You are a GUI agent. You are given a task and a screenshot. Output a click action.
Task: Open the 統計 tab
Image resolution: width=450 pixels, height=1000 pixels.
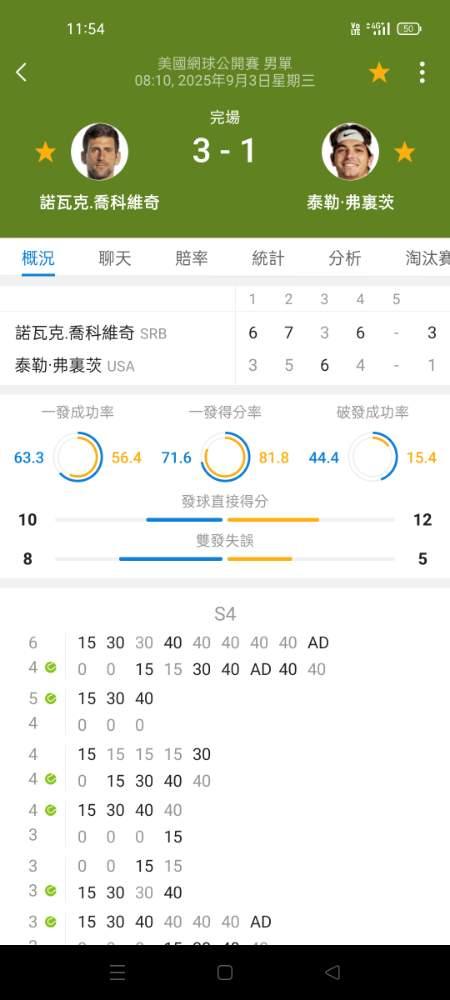pos(268,258)
